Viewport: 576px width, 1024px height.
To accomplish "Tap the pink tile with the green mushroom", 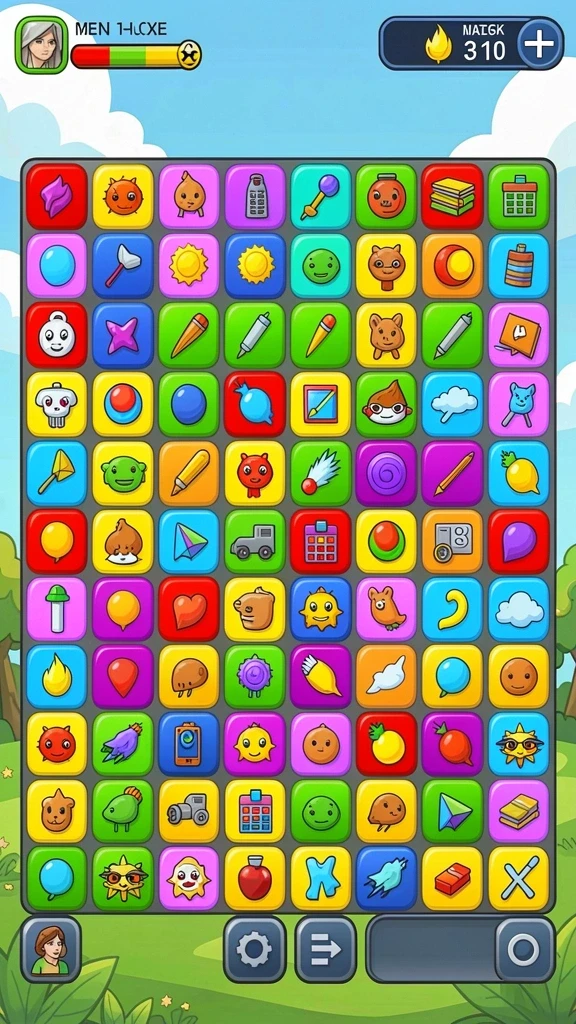I will click(x=57, y=609).
